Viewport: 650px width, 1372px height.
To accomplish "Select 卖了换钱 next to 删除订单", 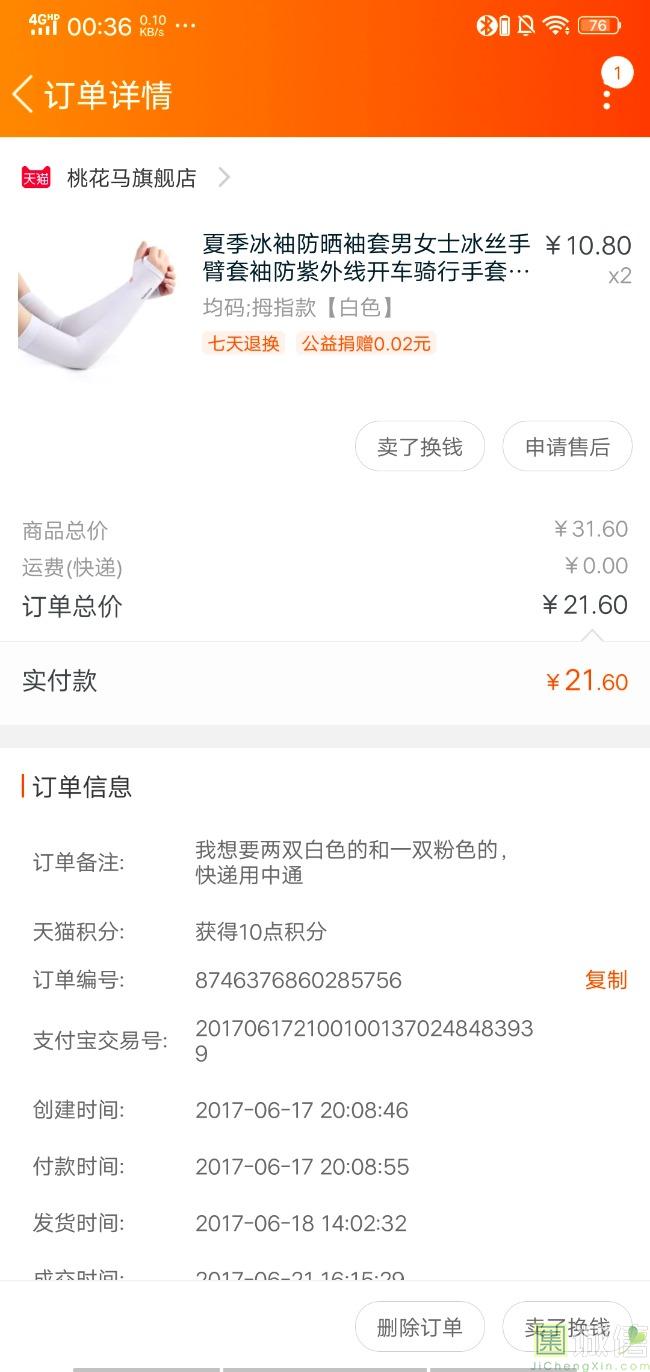I will 567,1327.
